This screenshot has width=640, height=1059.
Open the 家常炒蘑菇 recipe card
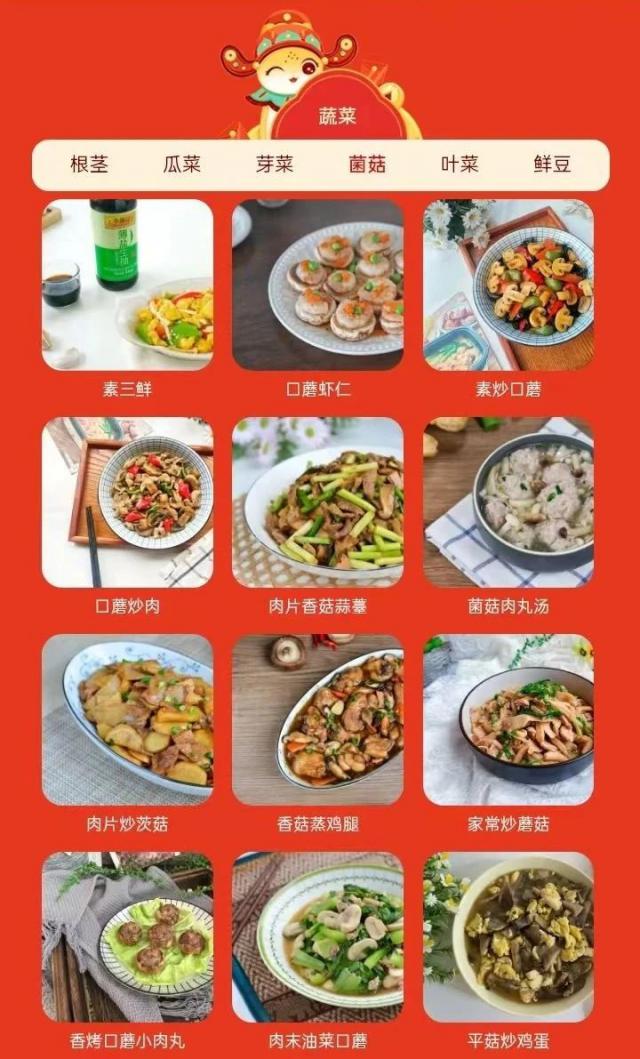[x=508, y=720]
